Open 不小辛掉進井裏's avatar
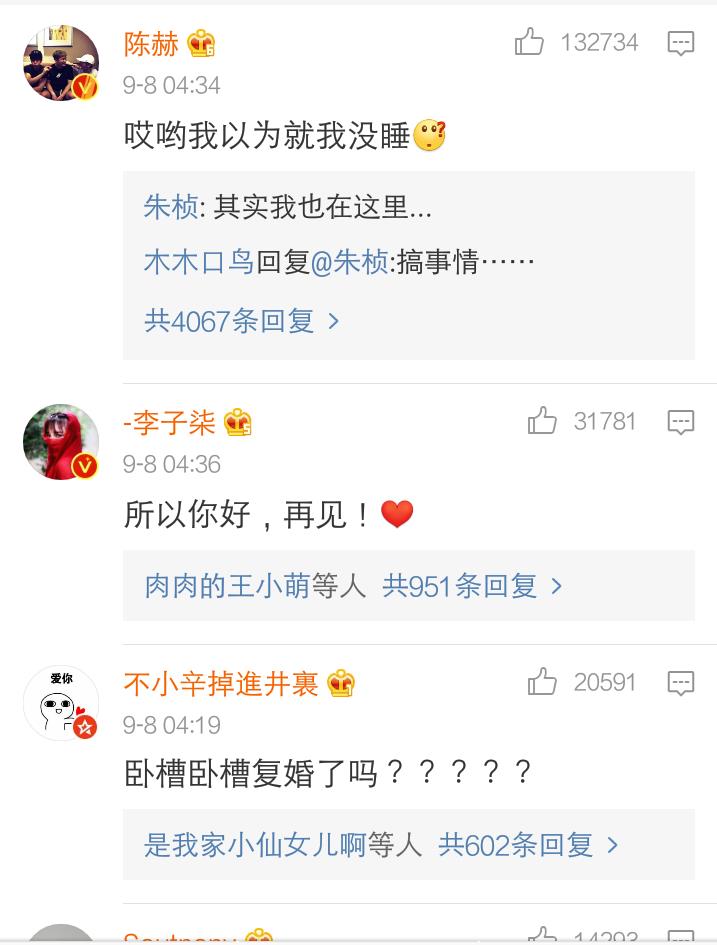The image size is (717, 945). 61,703
